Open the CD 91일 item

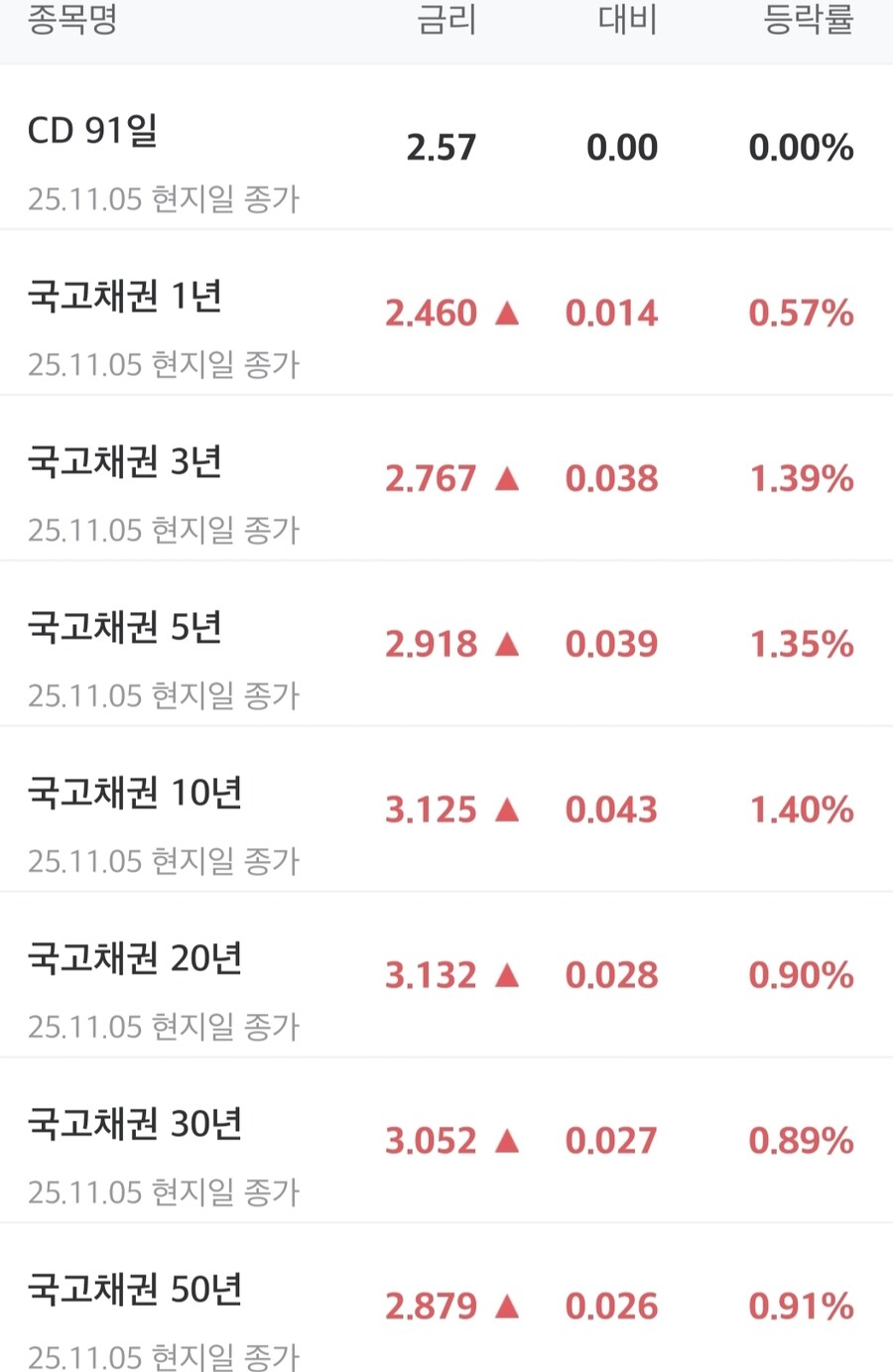point(92,130)
